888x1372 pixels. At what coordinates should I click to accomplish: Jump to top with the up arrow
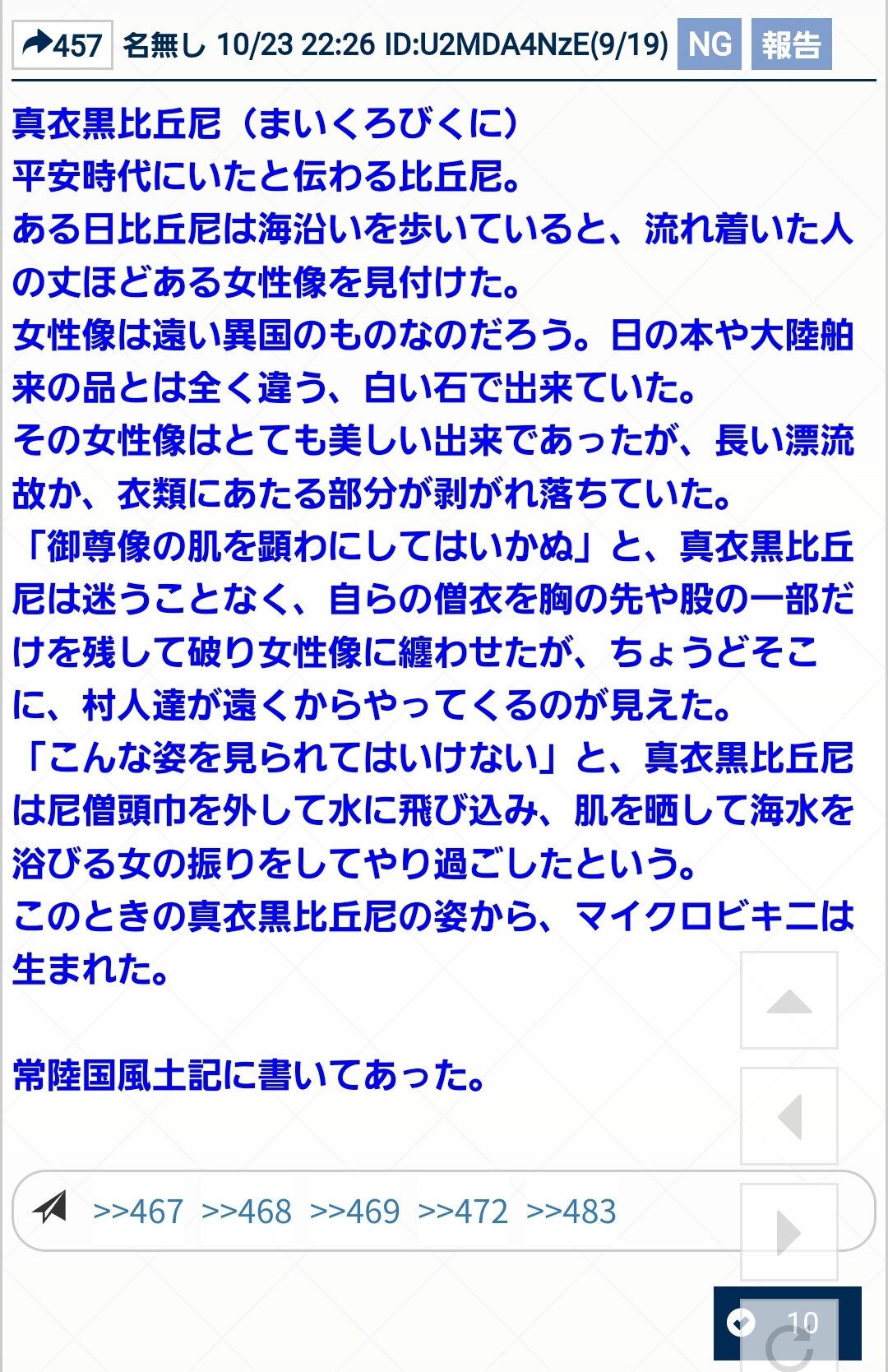coord(789,1000)
